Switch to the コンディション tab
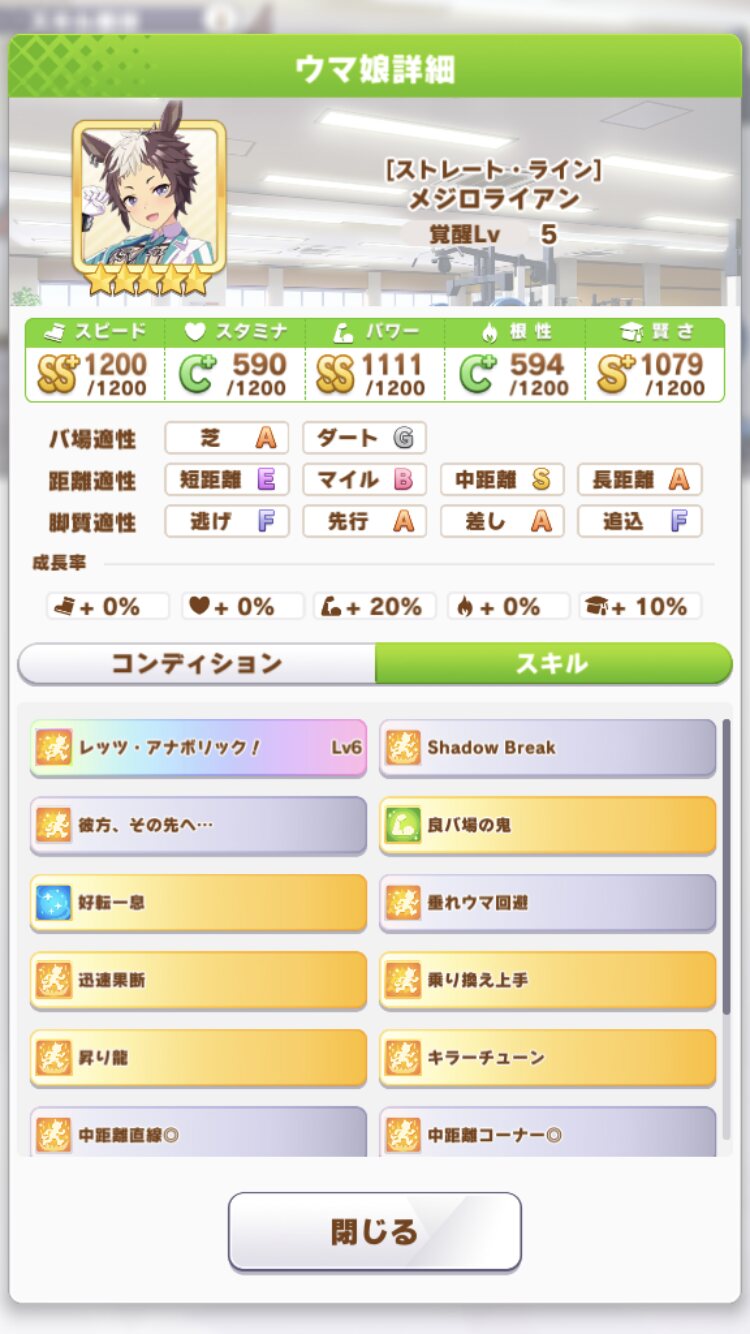This screenshot has height=1334, width=750. (197, 664)
